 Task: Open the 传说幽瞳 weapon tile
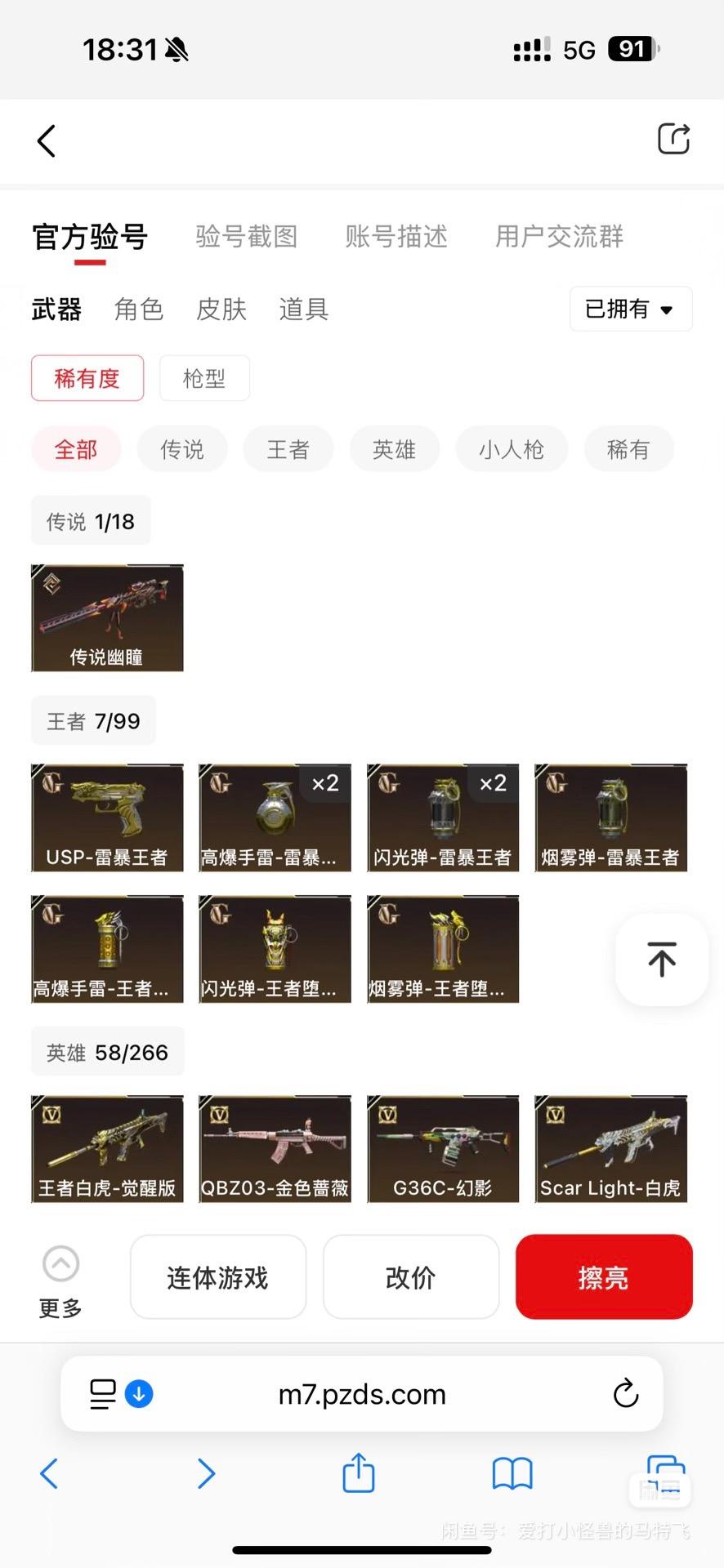pyautogui.click(x=107, y=617)
